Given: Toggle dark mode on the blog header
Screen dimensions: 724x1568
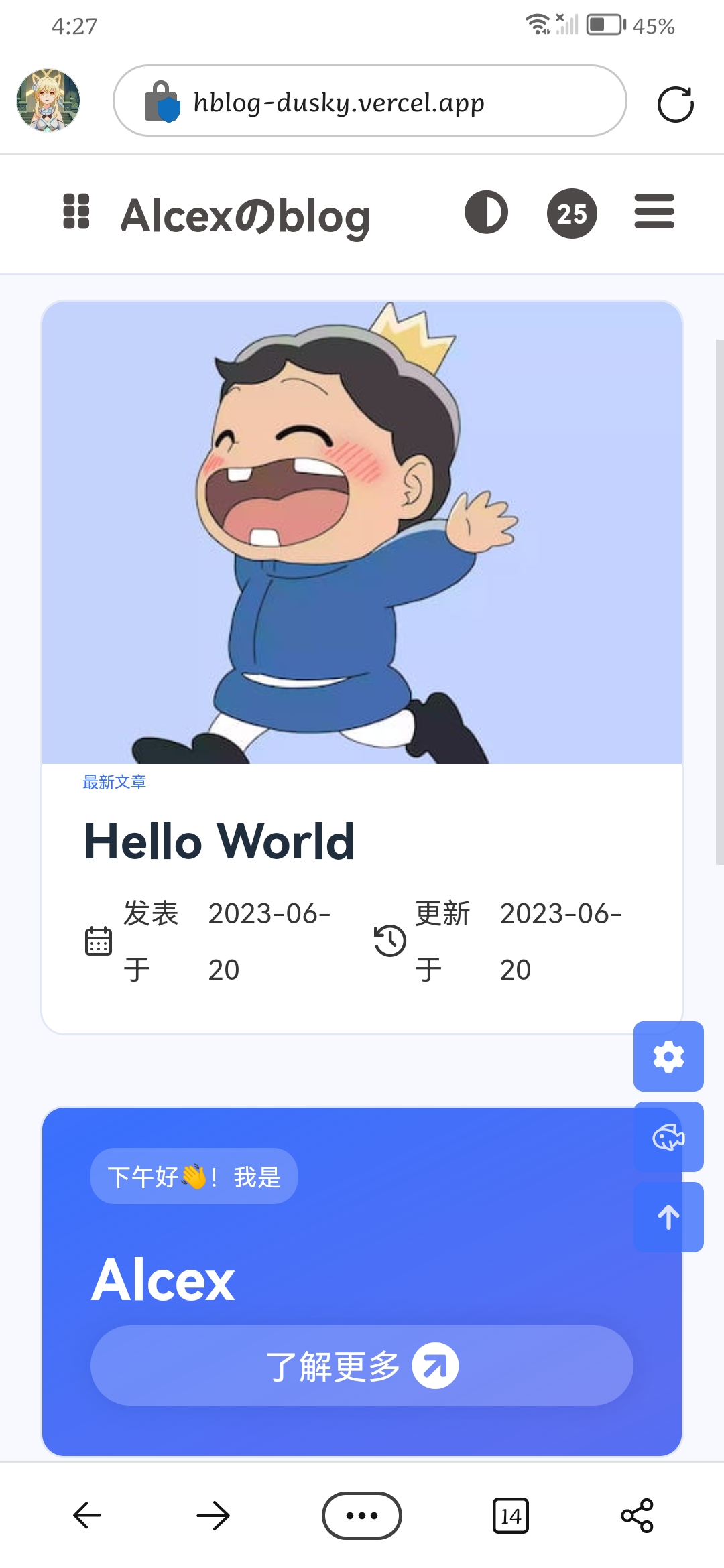Looking at the screenshot, I should pyautogui.click(x=487, y=212).
